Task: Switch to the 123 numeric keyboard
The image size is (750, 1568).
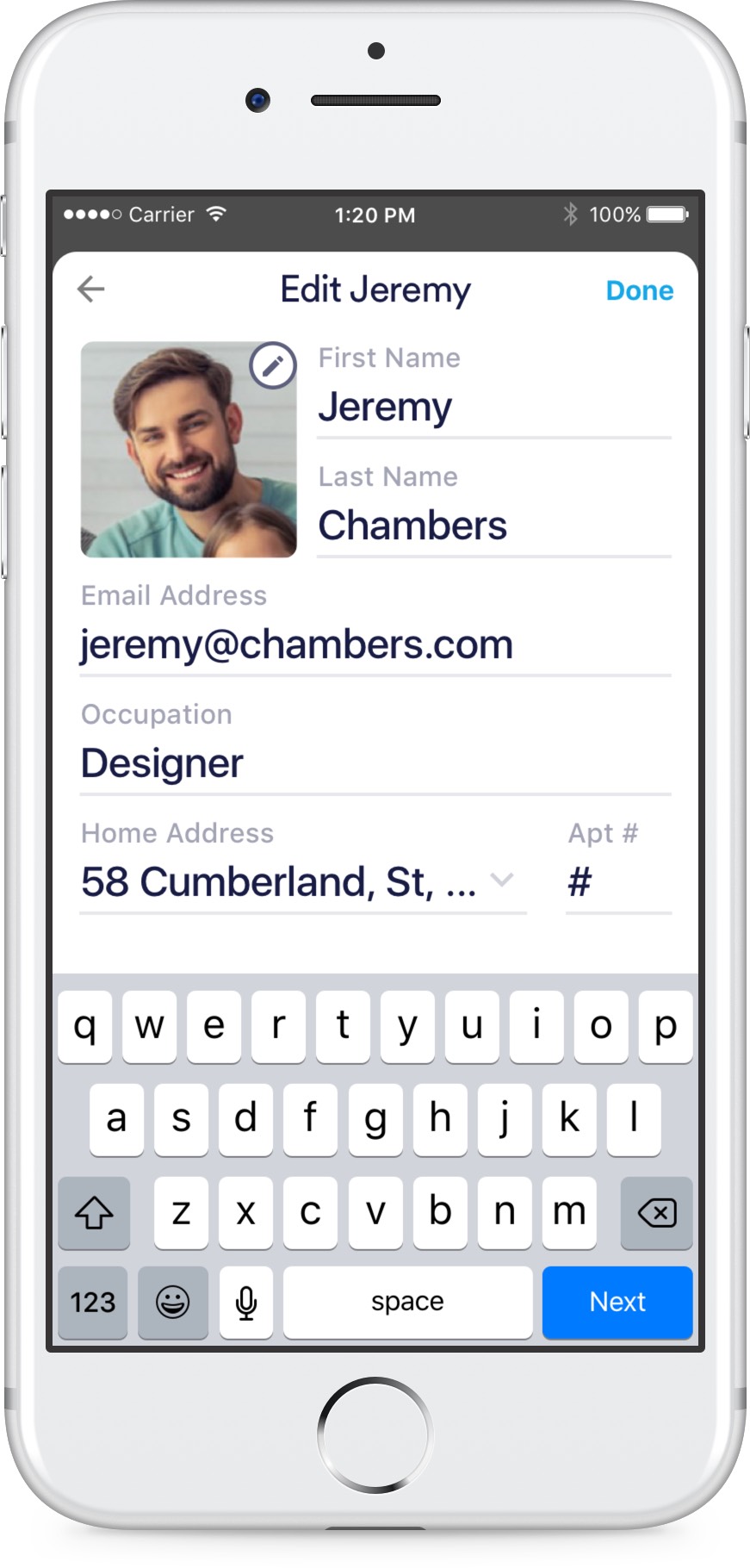Action: 93,1301
